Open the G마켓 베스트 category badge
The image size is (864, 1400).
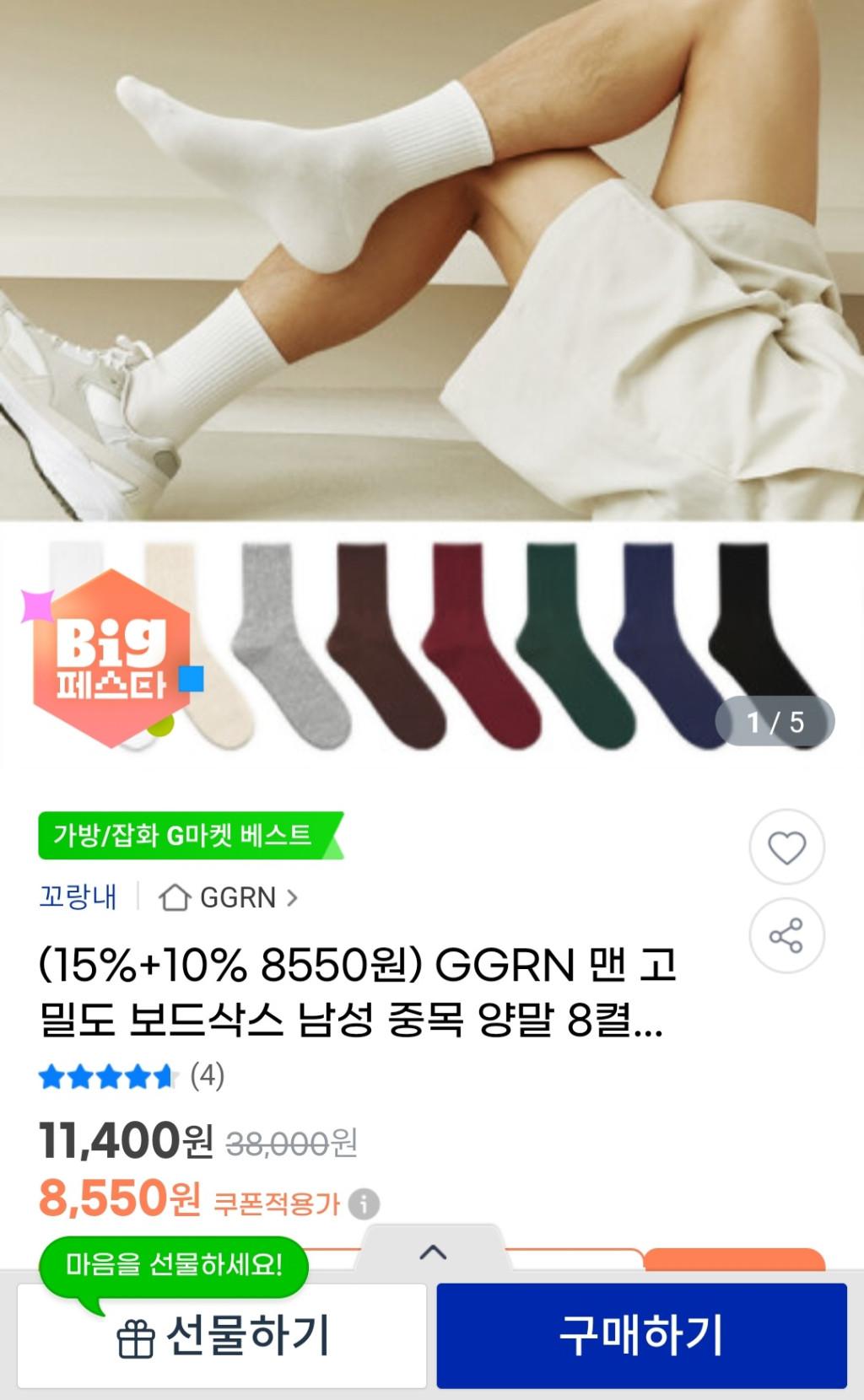[186, 836]
